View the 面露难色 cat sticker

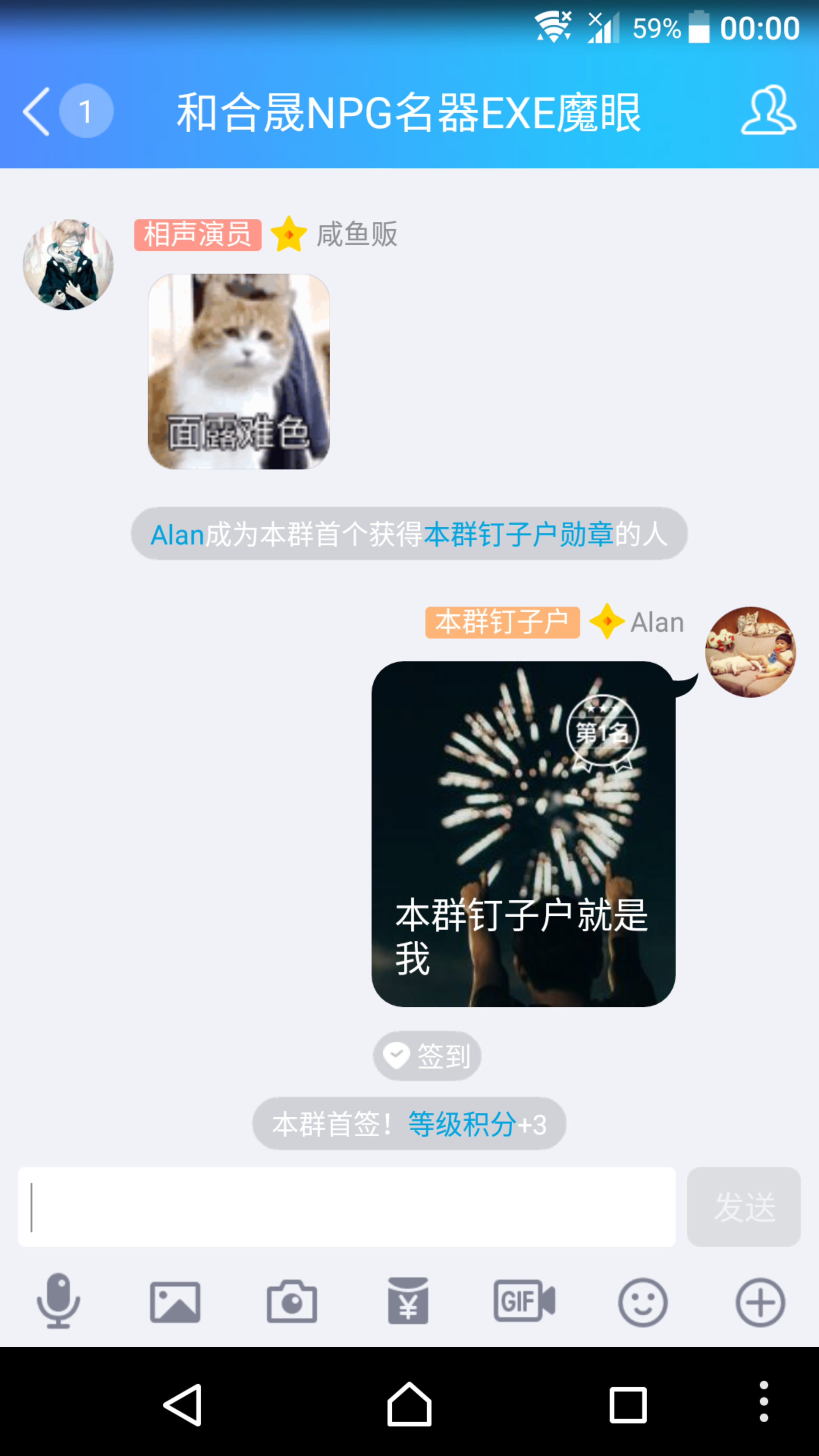click(x=238, y=371)
